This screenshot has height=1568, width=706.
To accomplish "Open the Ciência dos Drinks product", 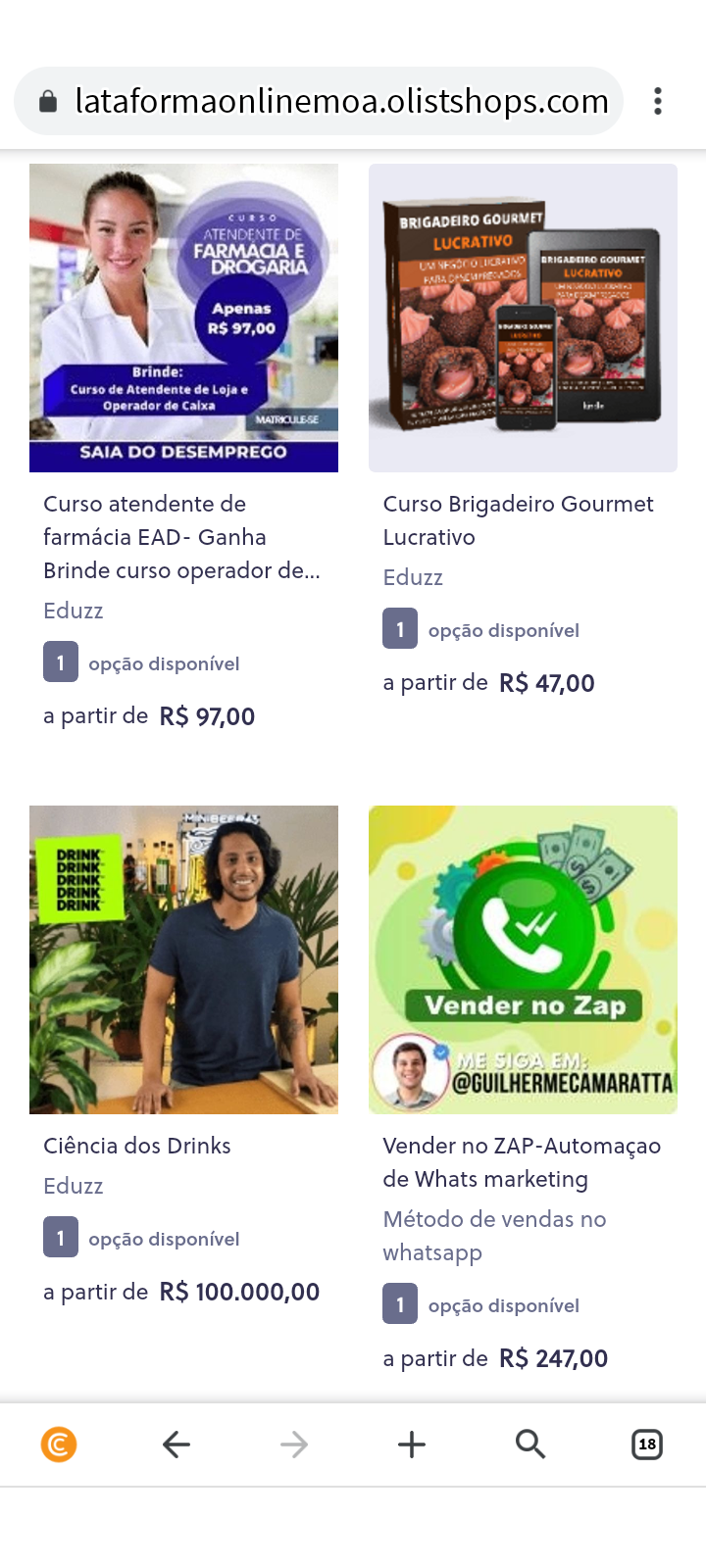I will (183, 960).
